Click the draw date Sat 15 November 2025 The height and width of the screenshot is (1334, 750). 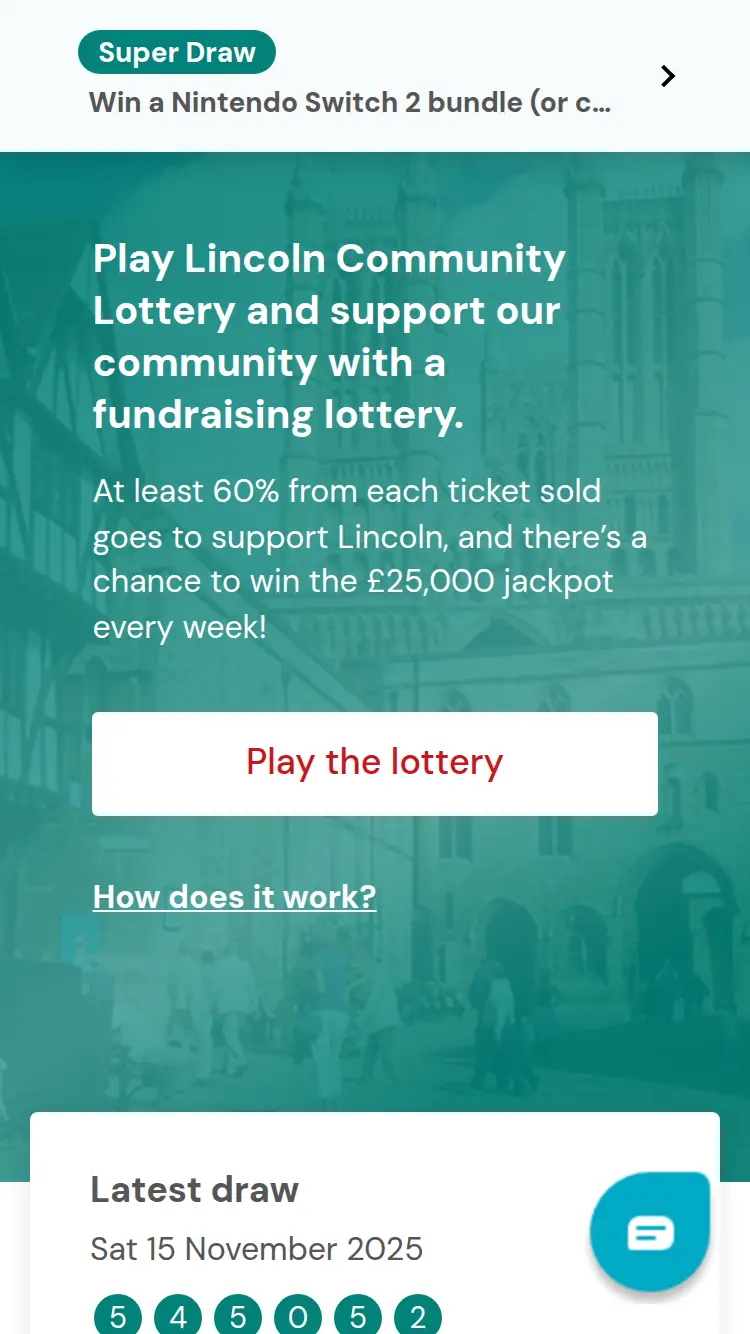click(257, 1249)
